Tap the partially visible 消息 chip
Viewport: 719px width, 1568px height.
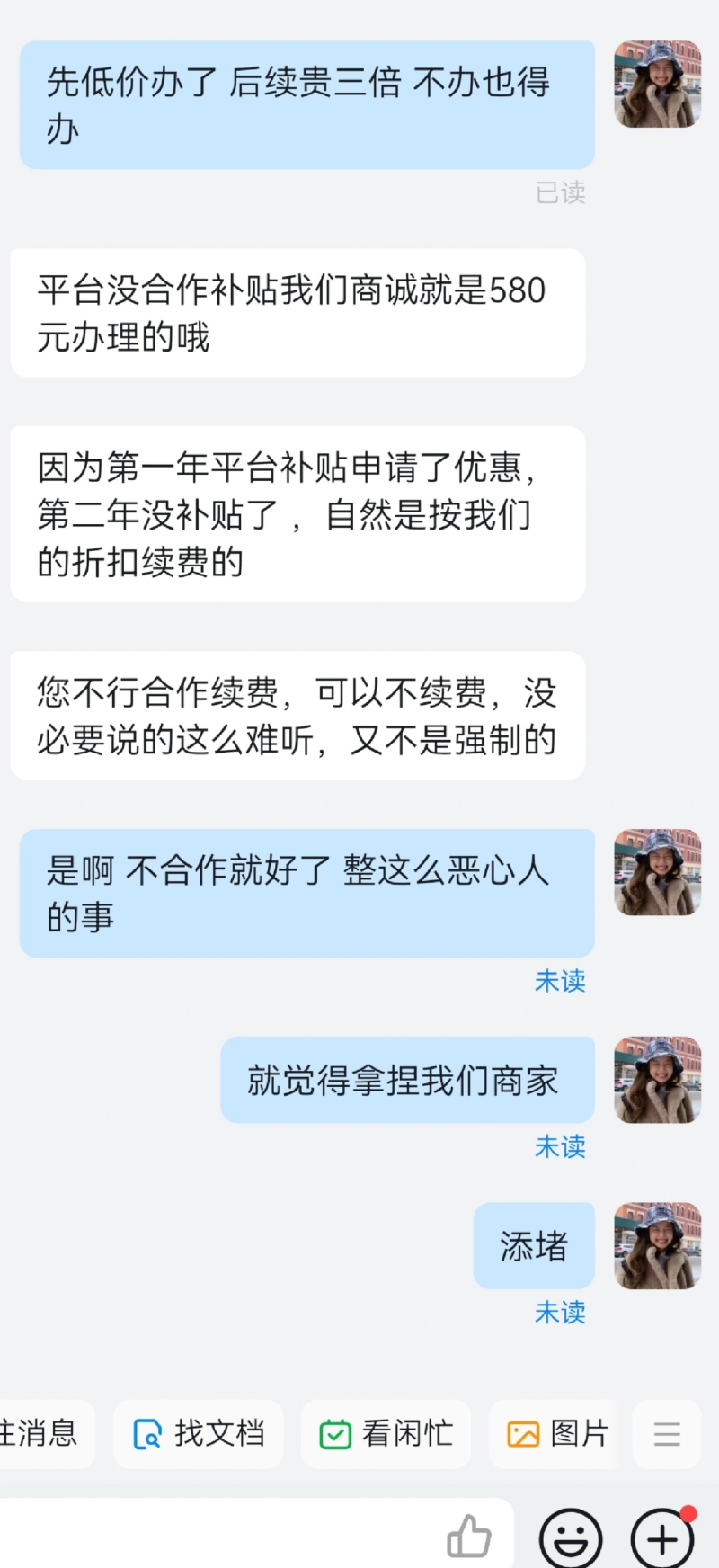[x=40, y=1433]
